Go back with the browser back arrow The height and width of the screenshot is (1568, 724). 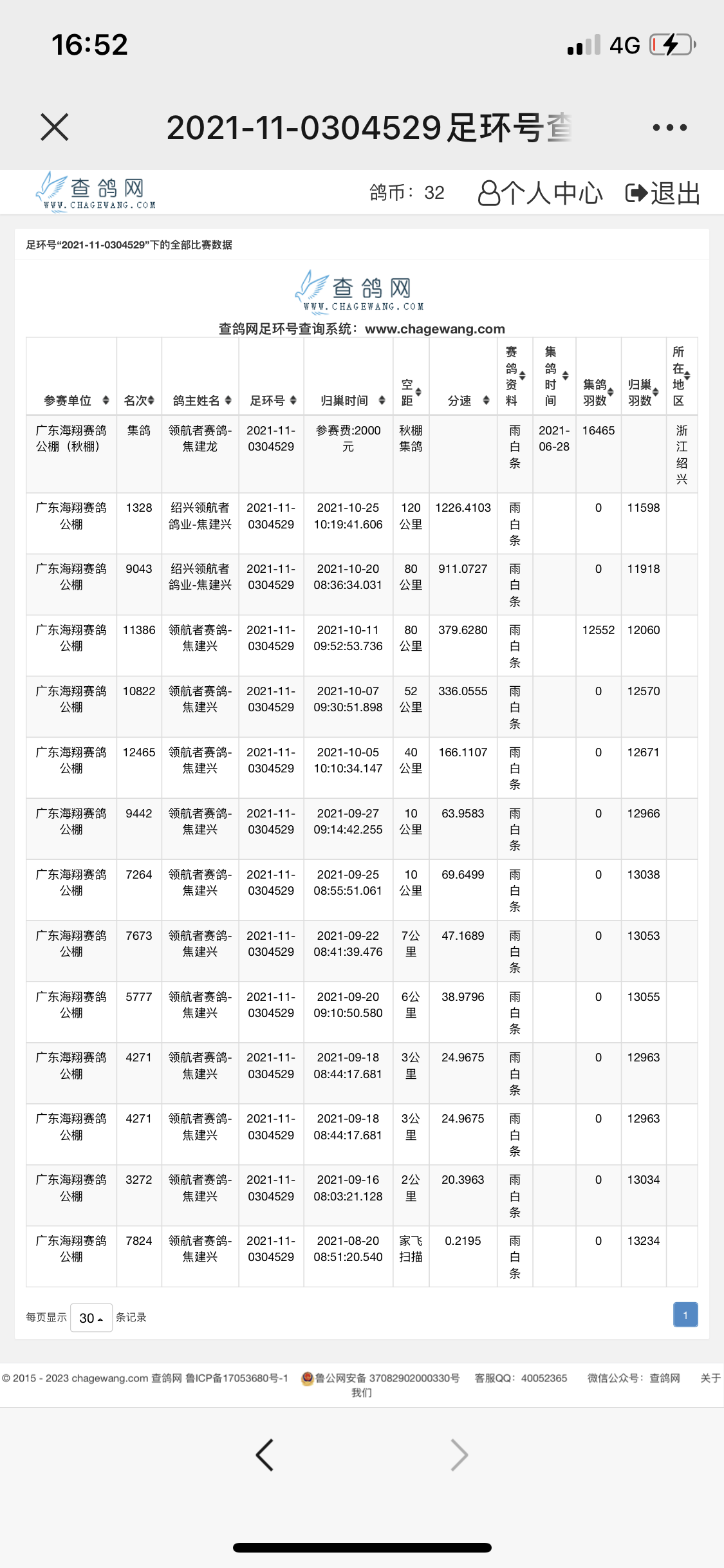pos(265,1455)
